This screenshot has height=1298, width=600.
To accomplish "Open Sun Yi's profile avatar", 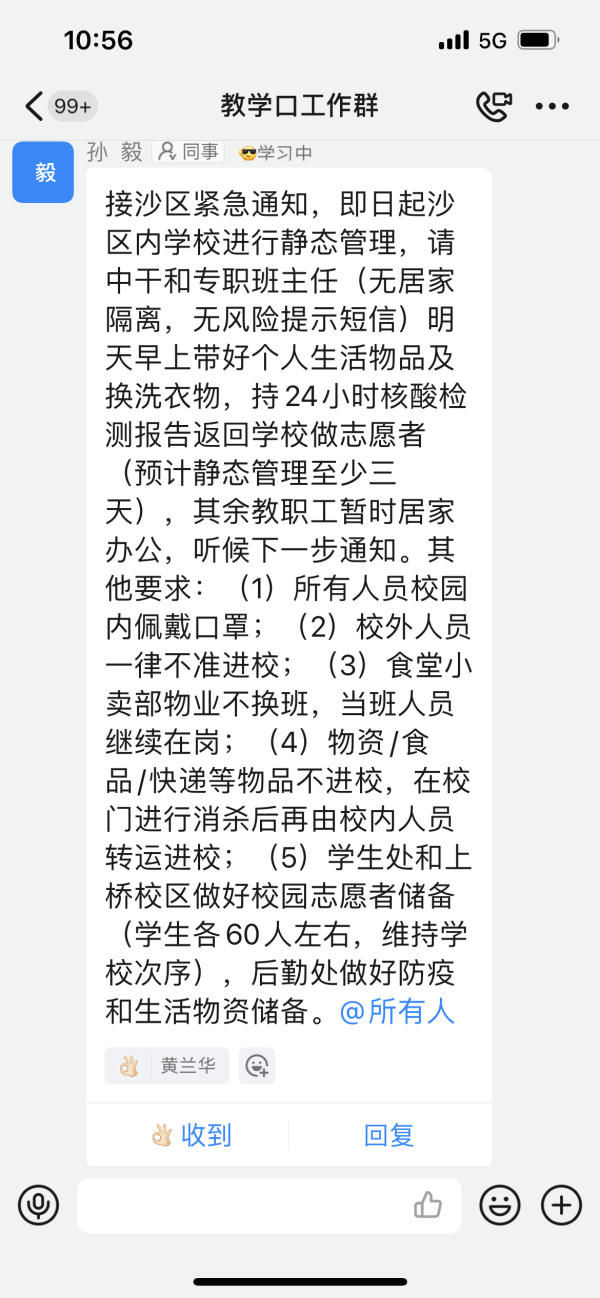I will (43, 172).
